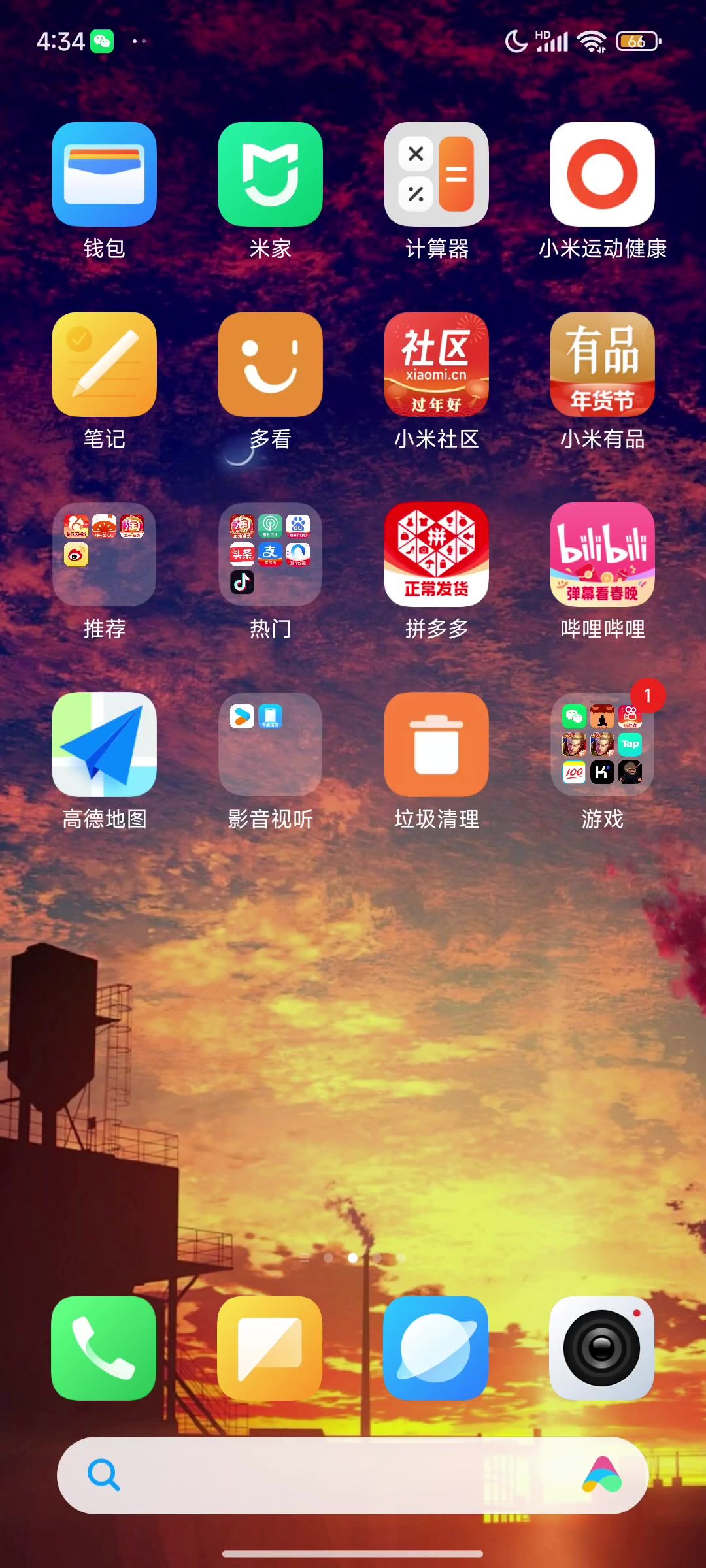Image resolution: width=706 pixels, height=1568 pixels.
Task: Launch the camera from the dock
Action: pos(602,1348)
